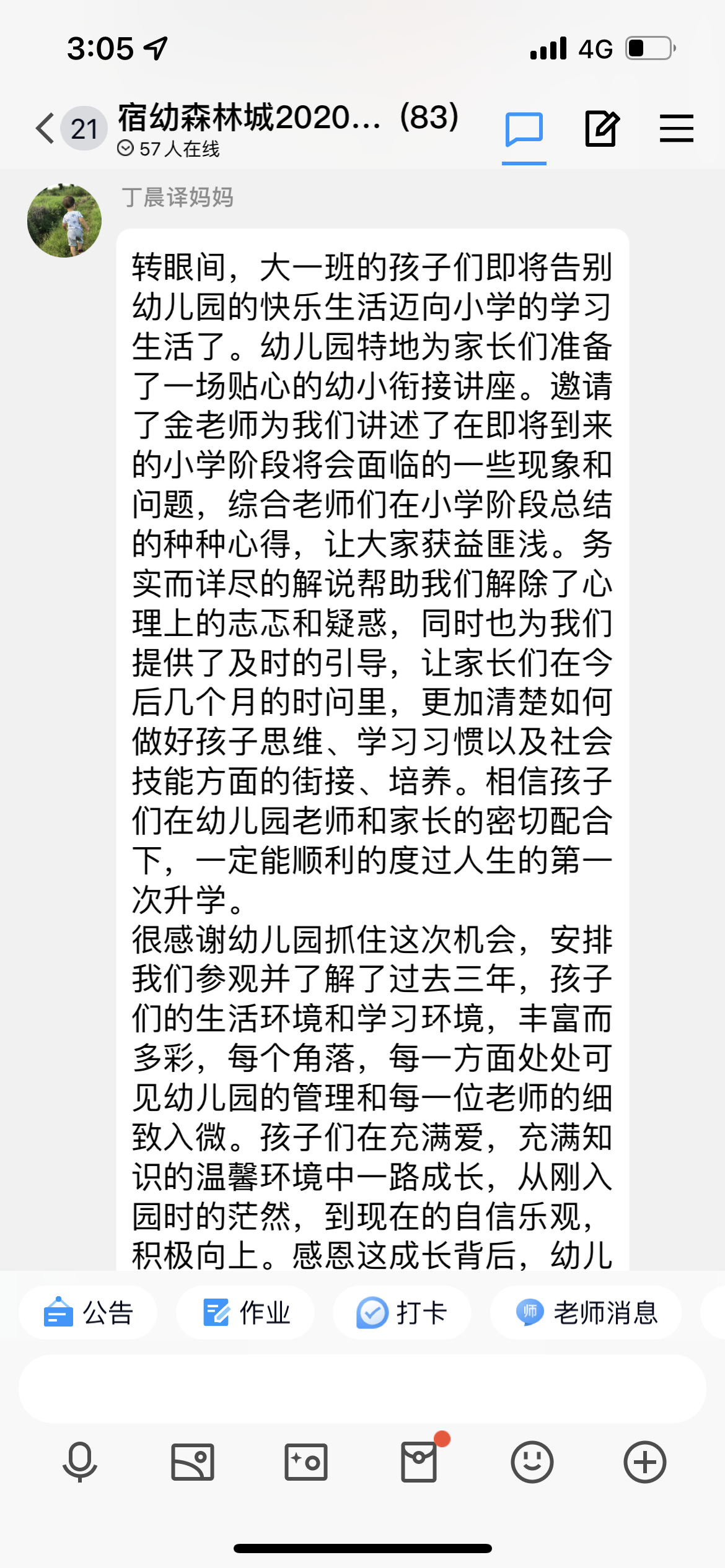This screenshot has width=725, height=1568.
Task: Switch to the chat bubble tab
Action: 524,129
